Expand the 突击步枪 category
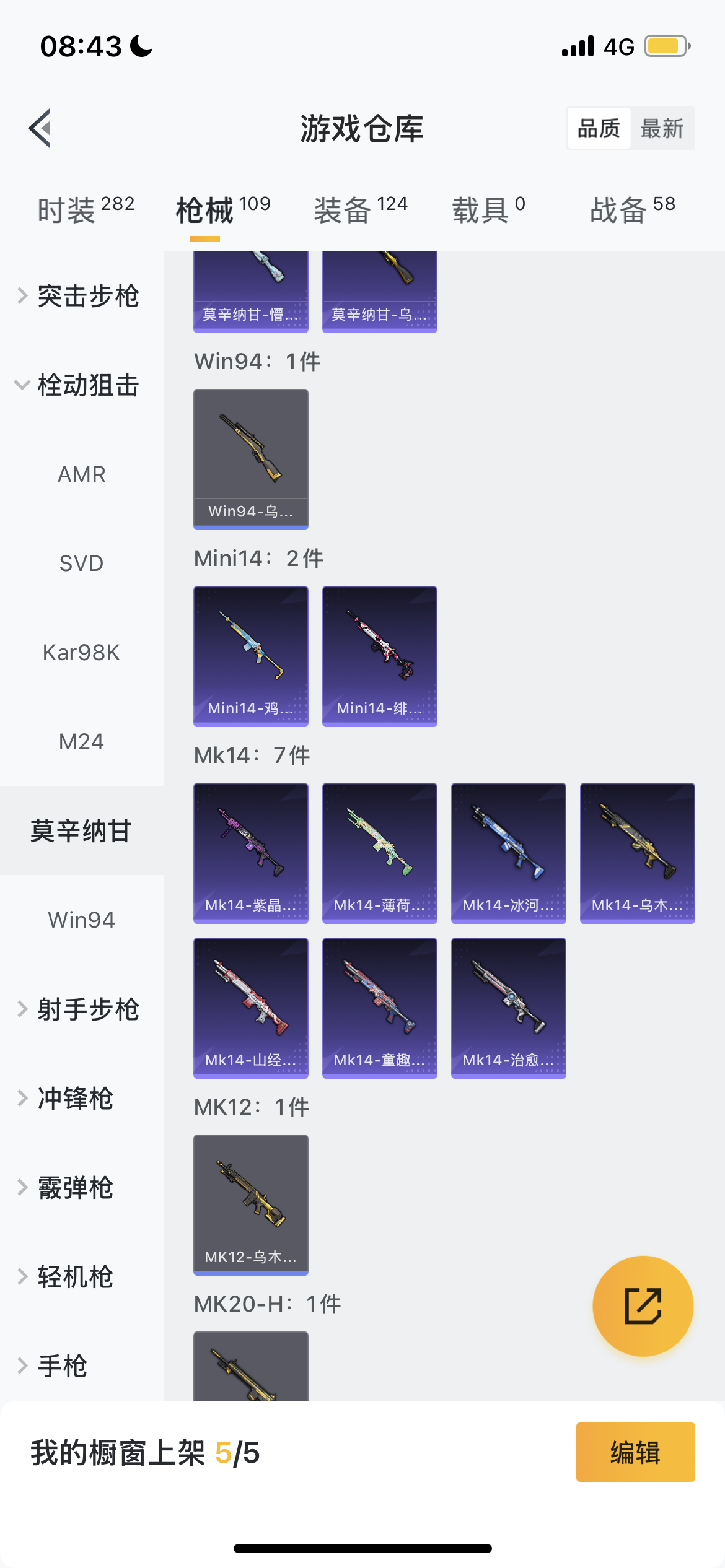The width and height of the screenshot is (725, 1568). (x=82, y=296)
